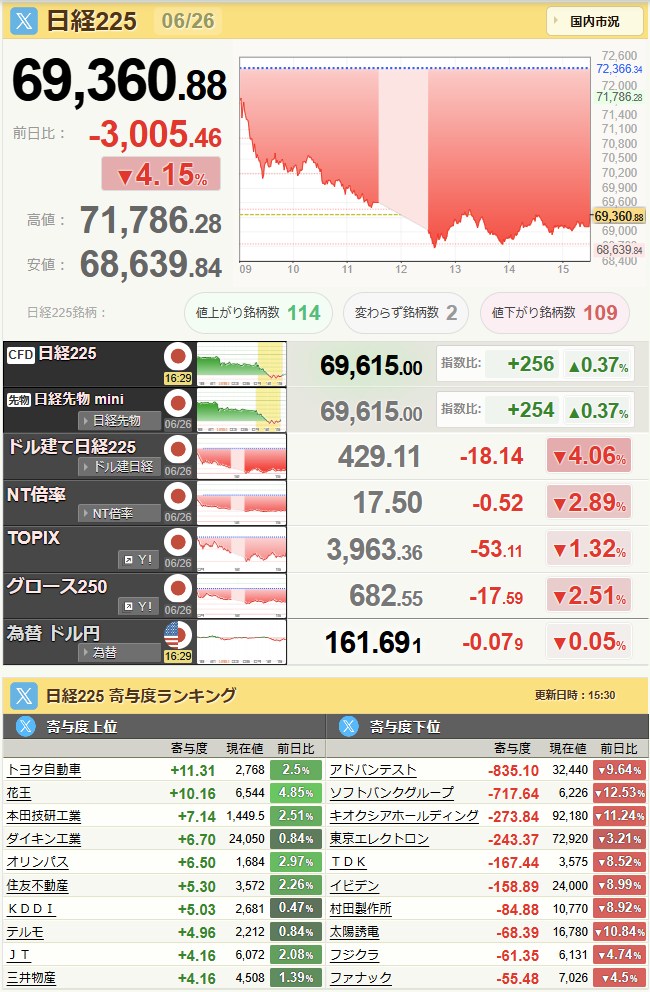Open the 三井物産 stock link
Screen dimensions: 650x992
[x=31, y=978]
